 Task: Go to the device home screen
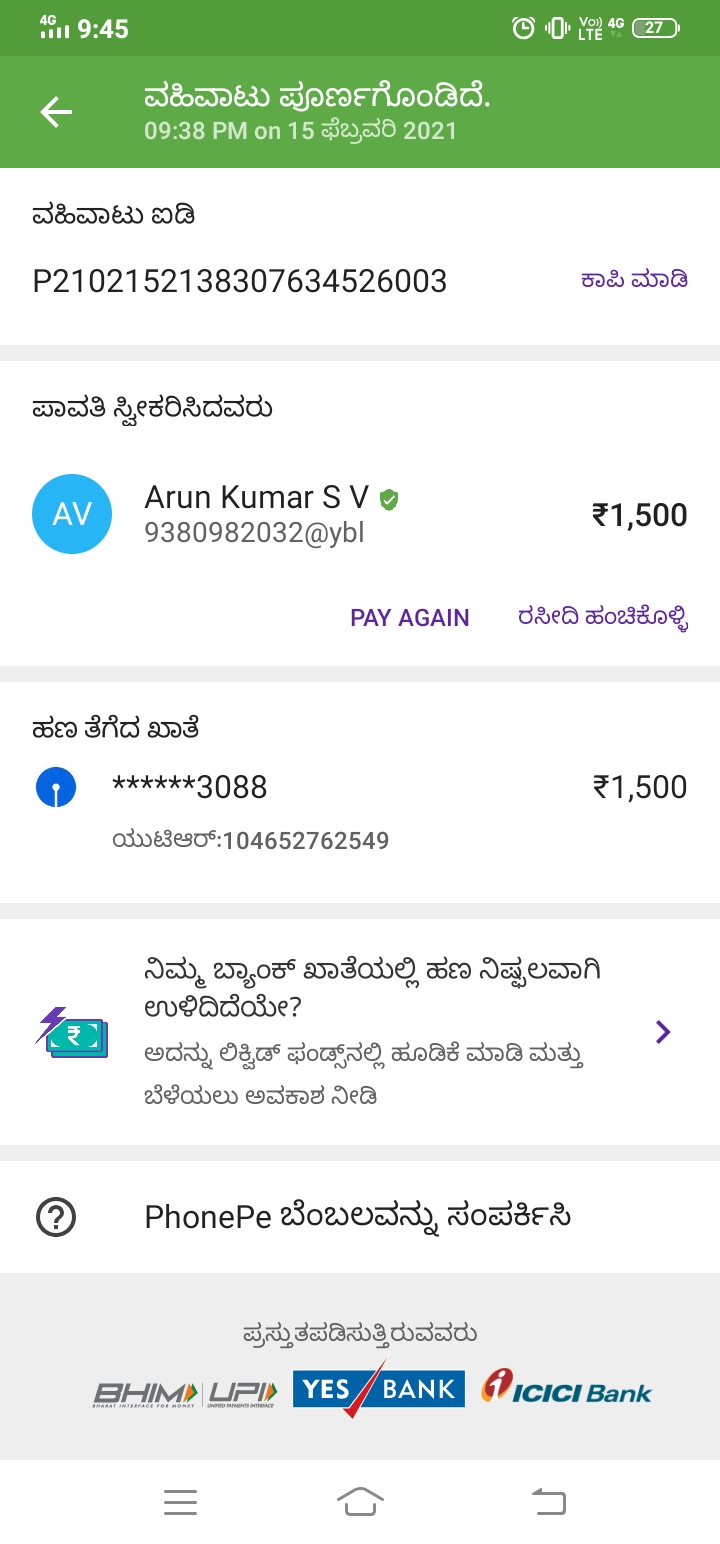coord(360,1502)
